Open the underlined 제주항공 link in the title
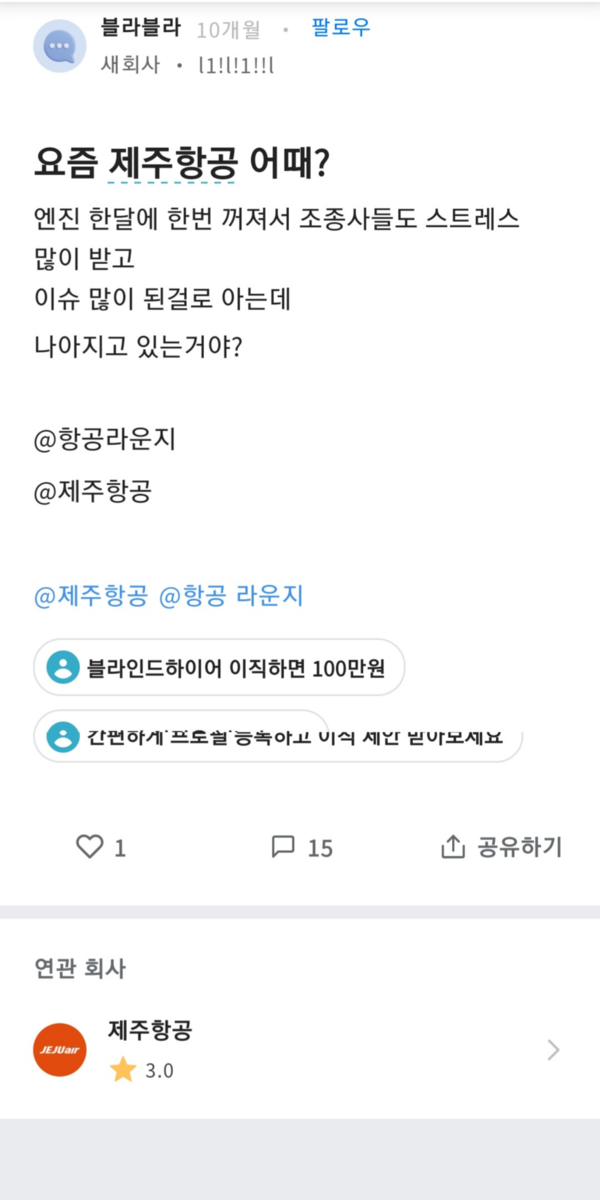The image size is (600, 1200). [171, 162]
